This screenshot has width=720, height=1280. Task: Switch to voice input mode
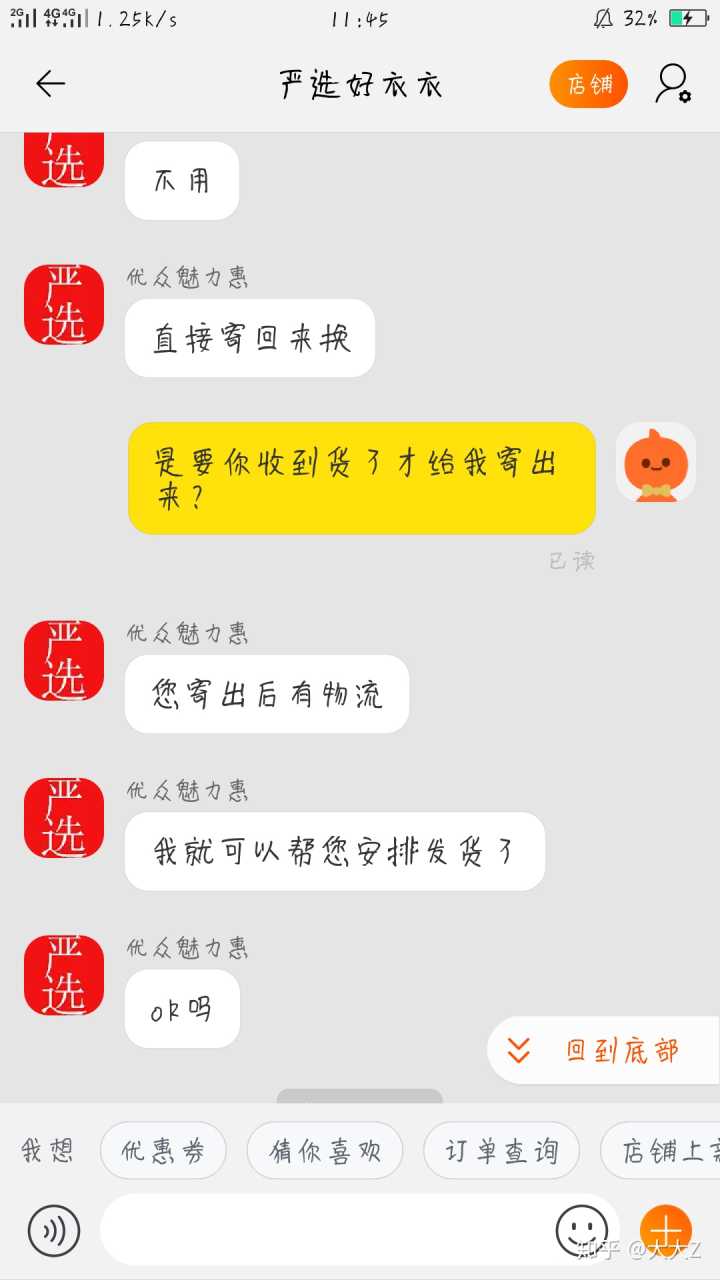(x=53, y=1230)
